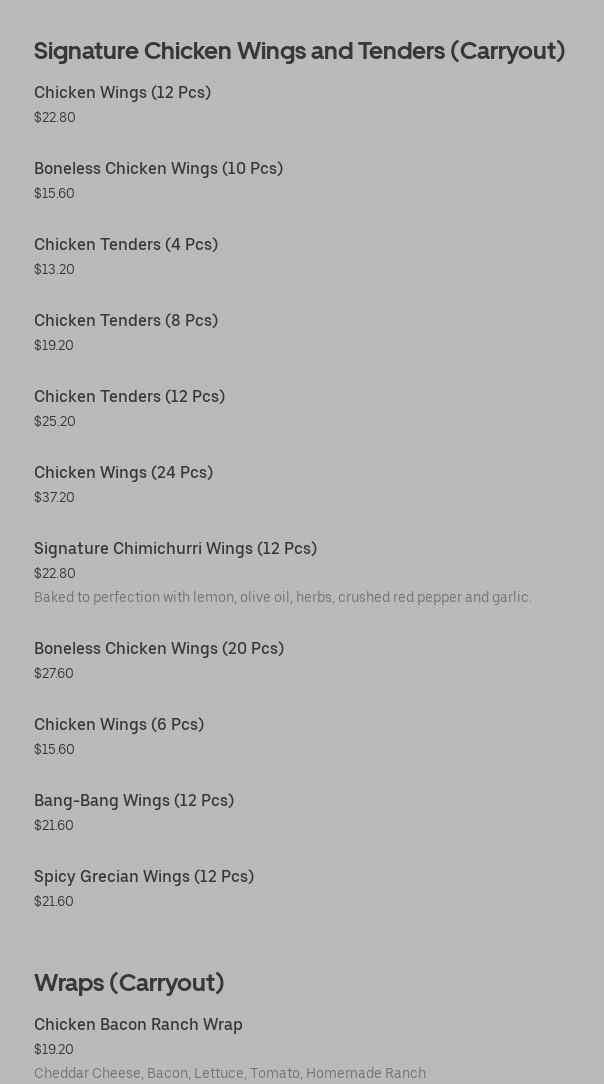Open Chicken Wings (6 Pcs) item
Screen dimensions: 604x1084
(x=119, y=725)
